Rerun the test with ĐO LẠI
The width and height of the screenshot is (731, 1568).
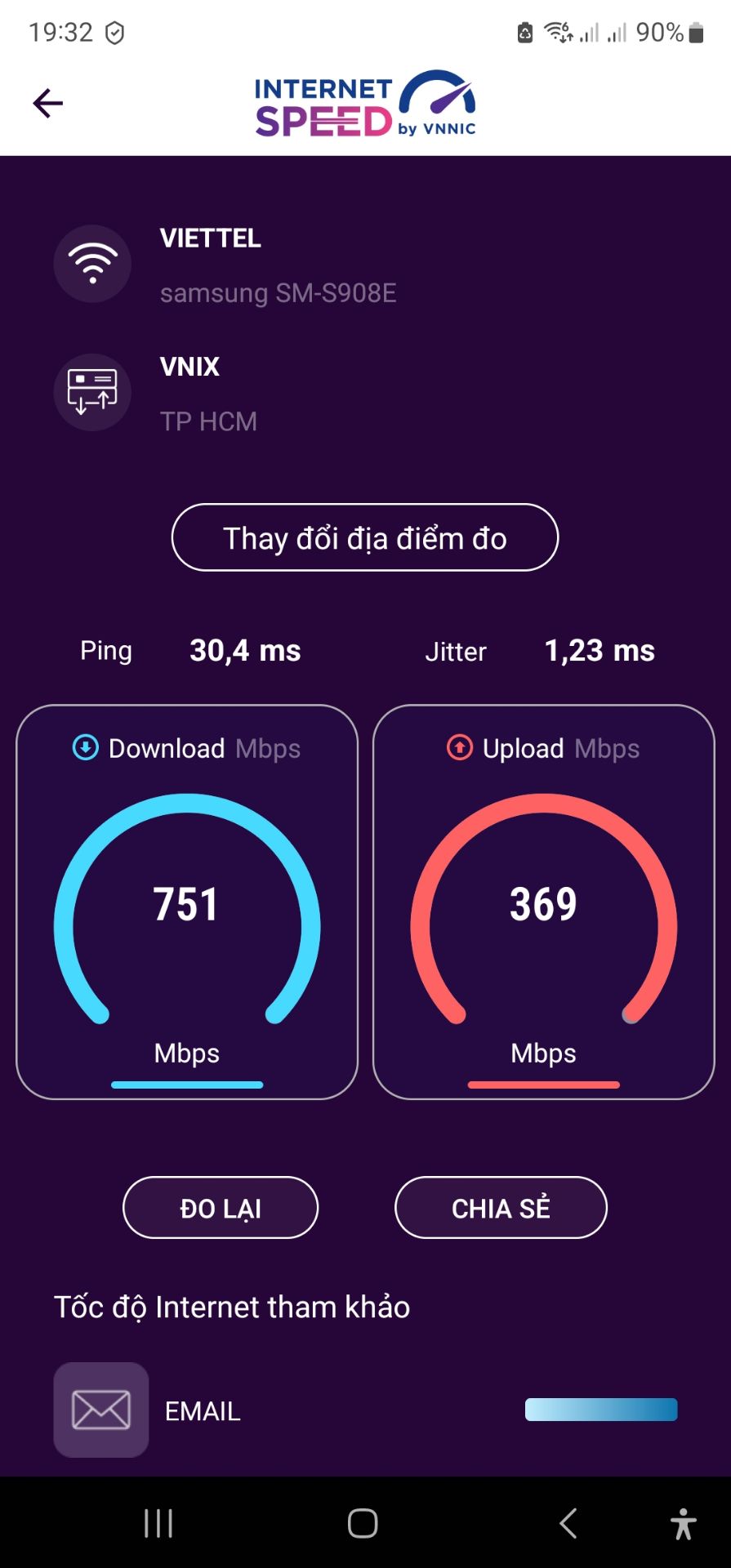221,1208
